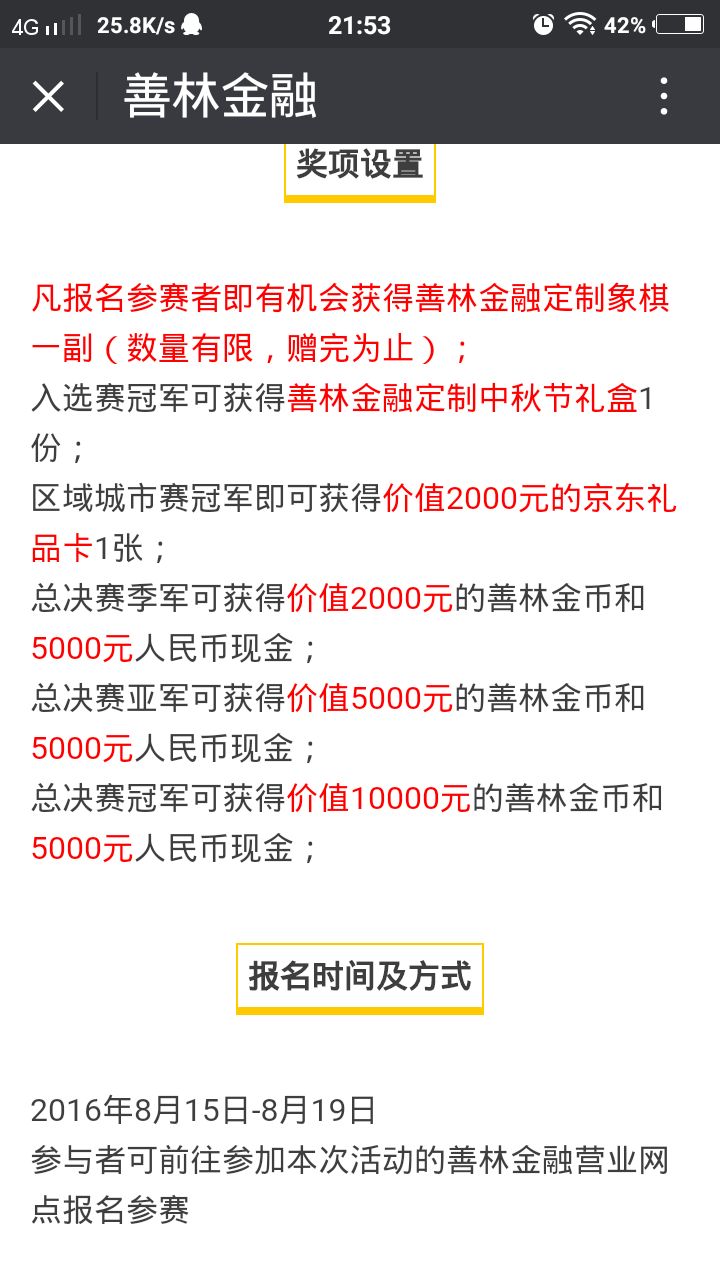This screenshot has width=720, height=1280.
Task: Open the three-dot overflow menu
Action: [x=664, y=97]
